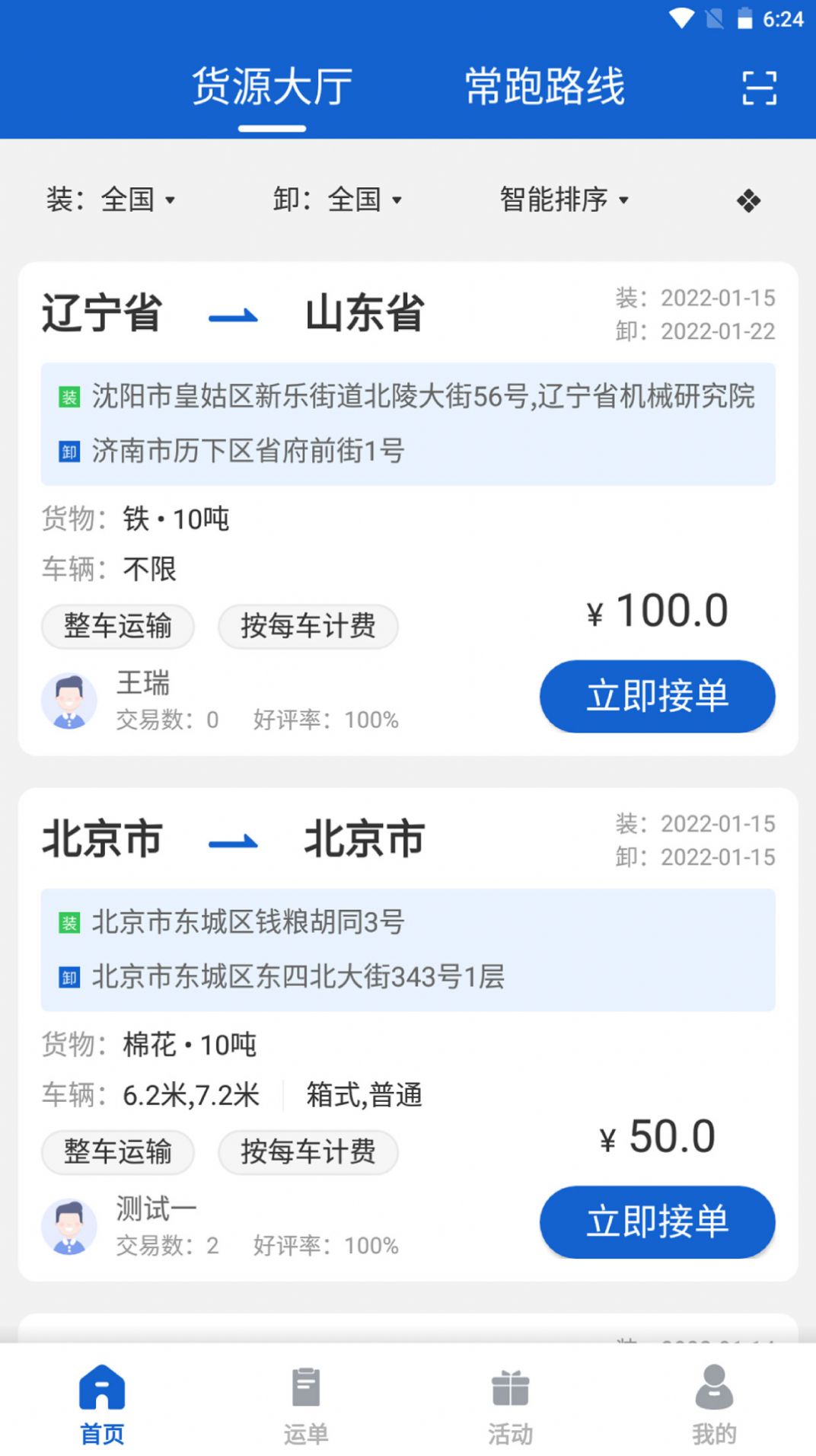Image resolution: width=816 pixels, height=1456 pixels.
Task: Go to the 运单 tab
Action: (306, 1405)
